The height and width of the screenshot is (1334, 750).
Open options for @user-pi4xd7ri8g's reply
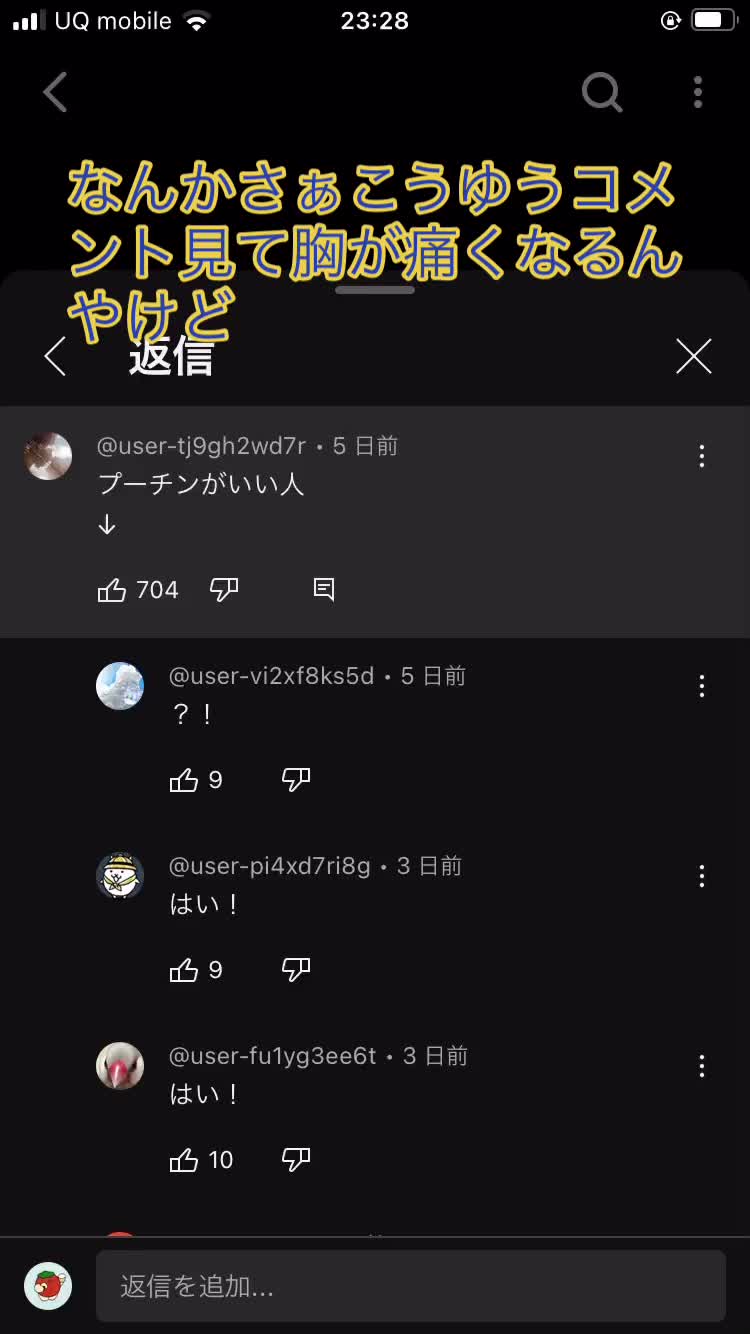tap(702, 876)
